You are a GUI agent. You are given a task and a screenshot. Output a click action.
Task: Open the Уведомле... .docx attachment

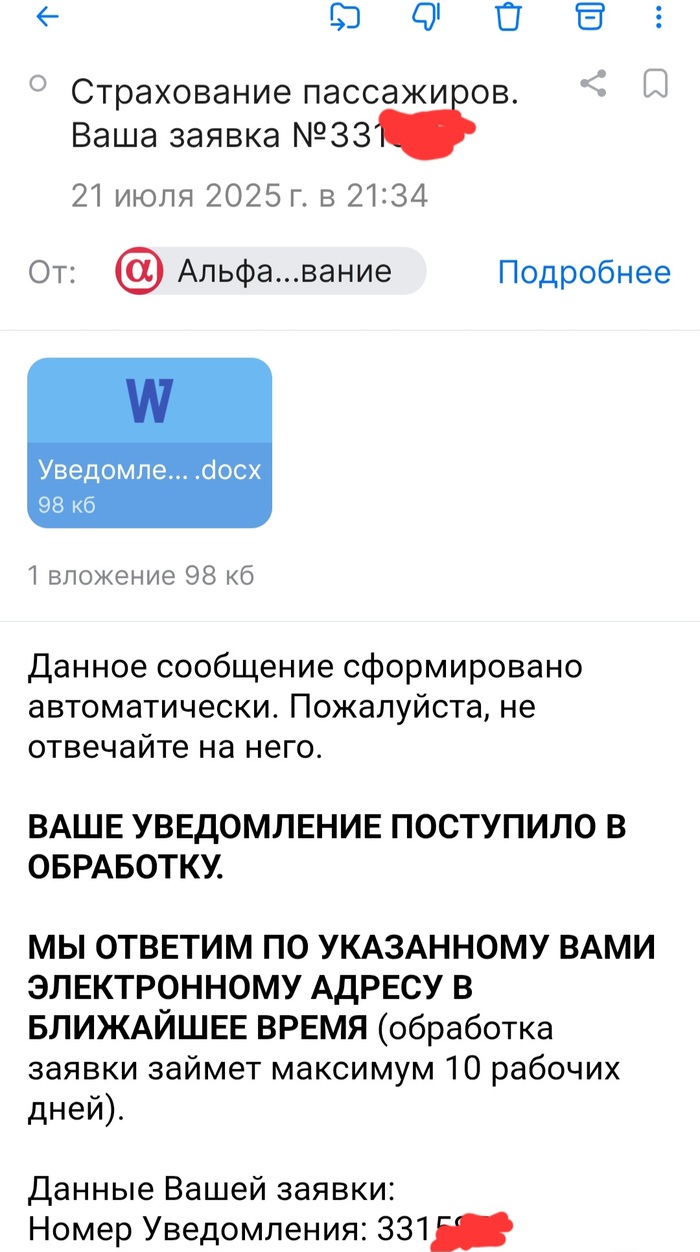pyautogui.click(x=149, y=442)
